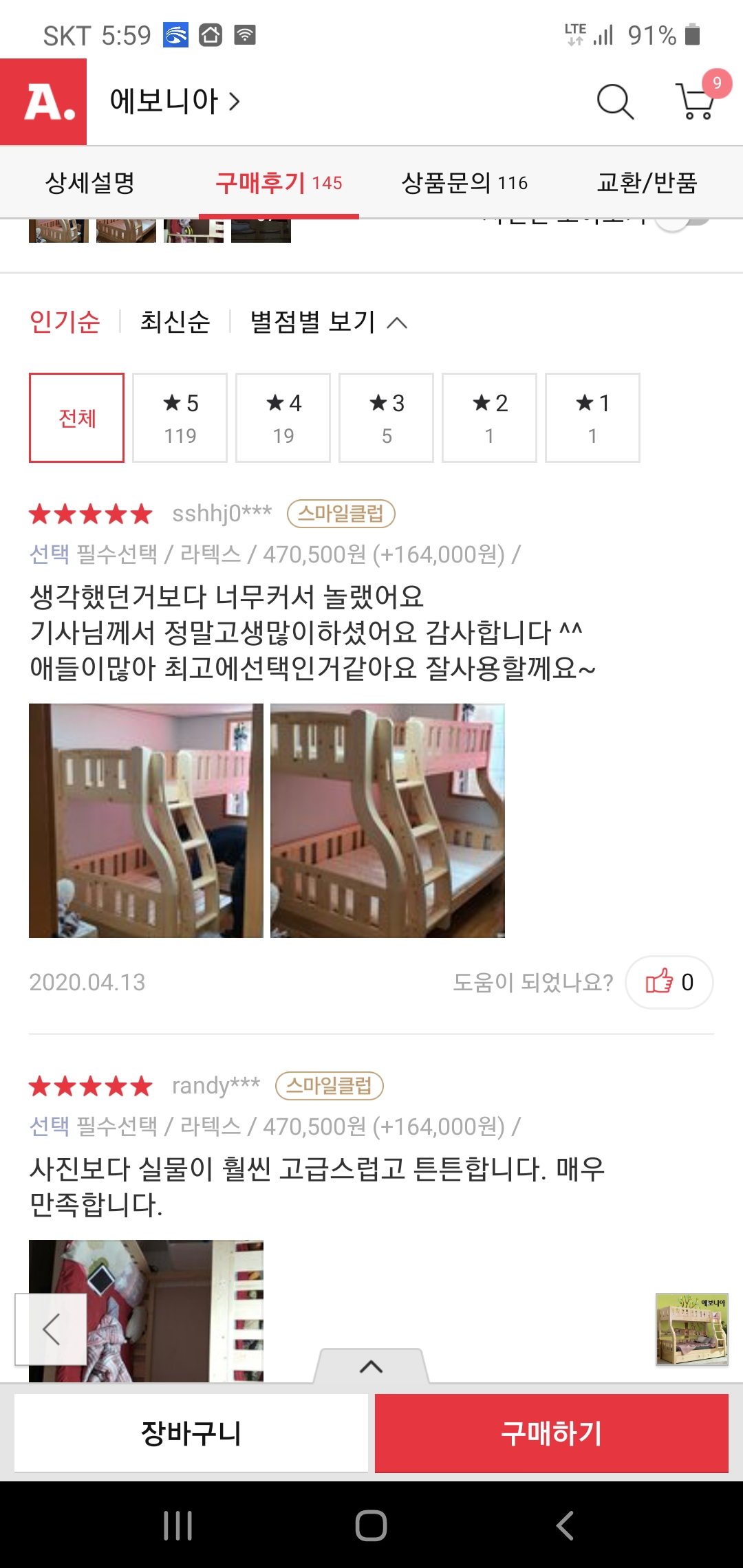Open the search icon
Image resolution: width=743 pixels, height=1568 pixels.
coord(614,102)
